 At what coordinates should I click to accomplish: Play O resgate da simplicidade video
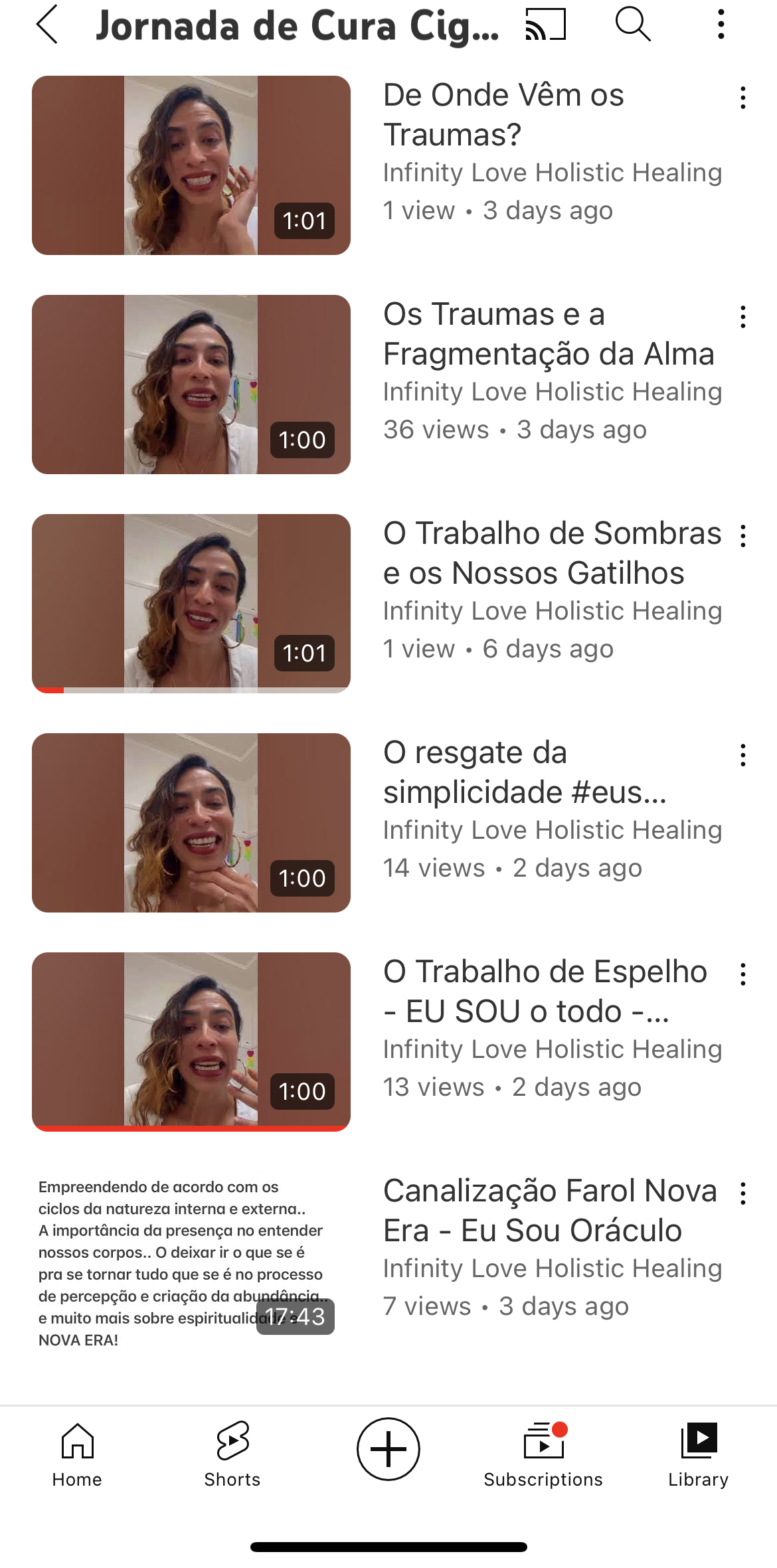[x=191, y=823]
